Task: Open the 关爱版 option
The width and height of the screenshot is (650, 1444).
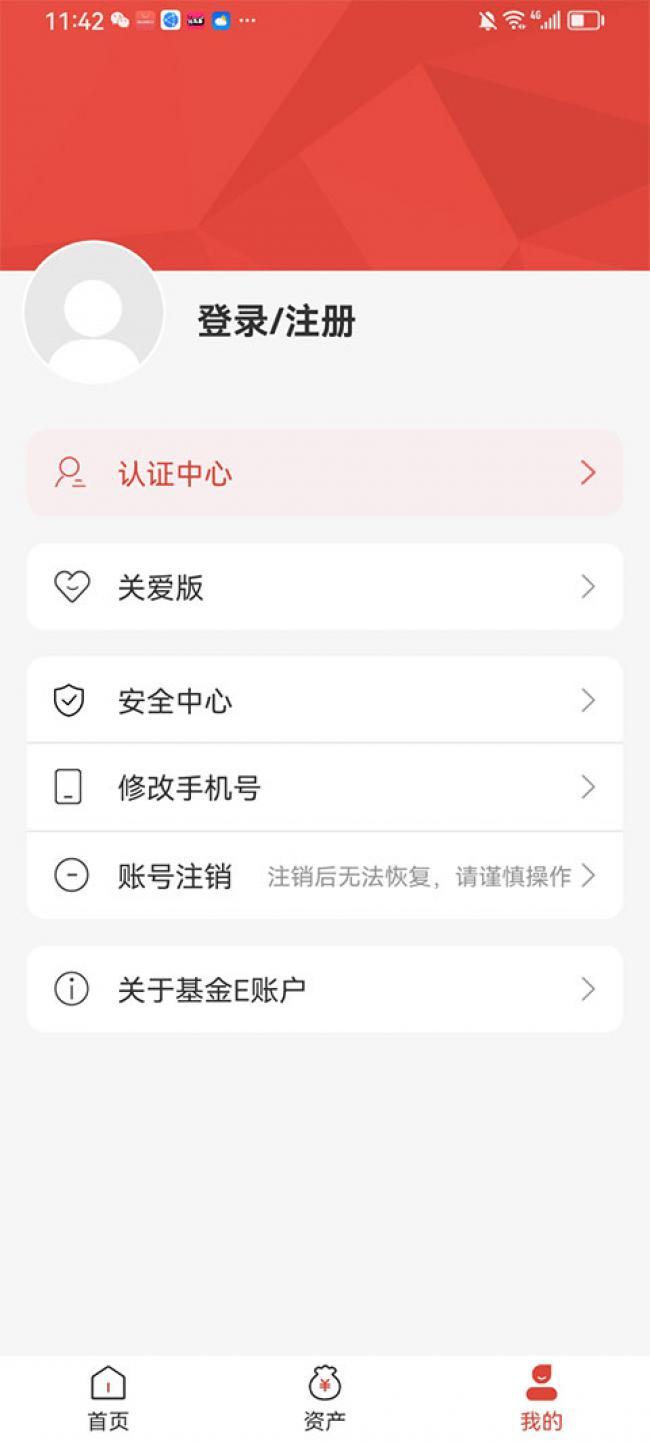Action: pos(324,587)
